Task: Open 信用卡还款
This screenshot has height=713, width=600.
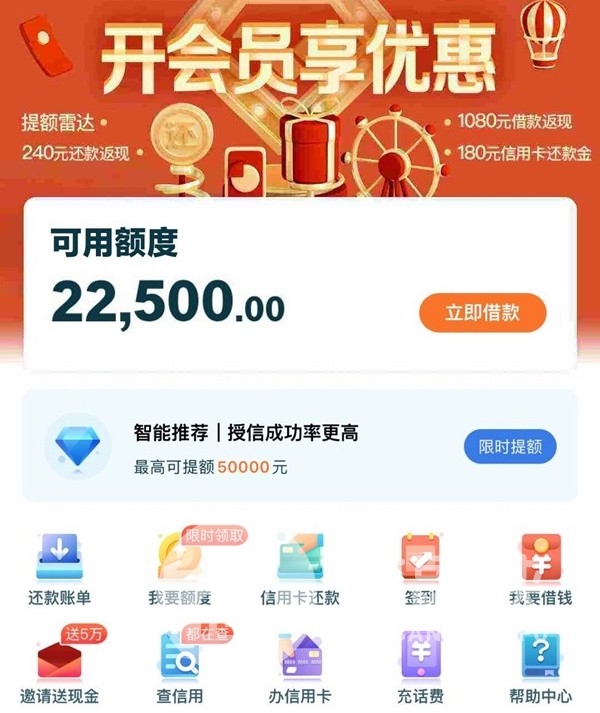Action: [300, 569]
